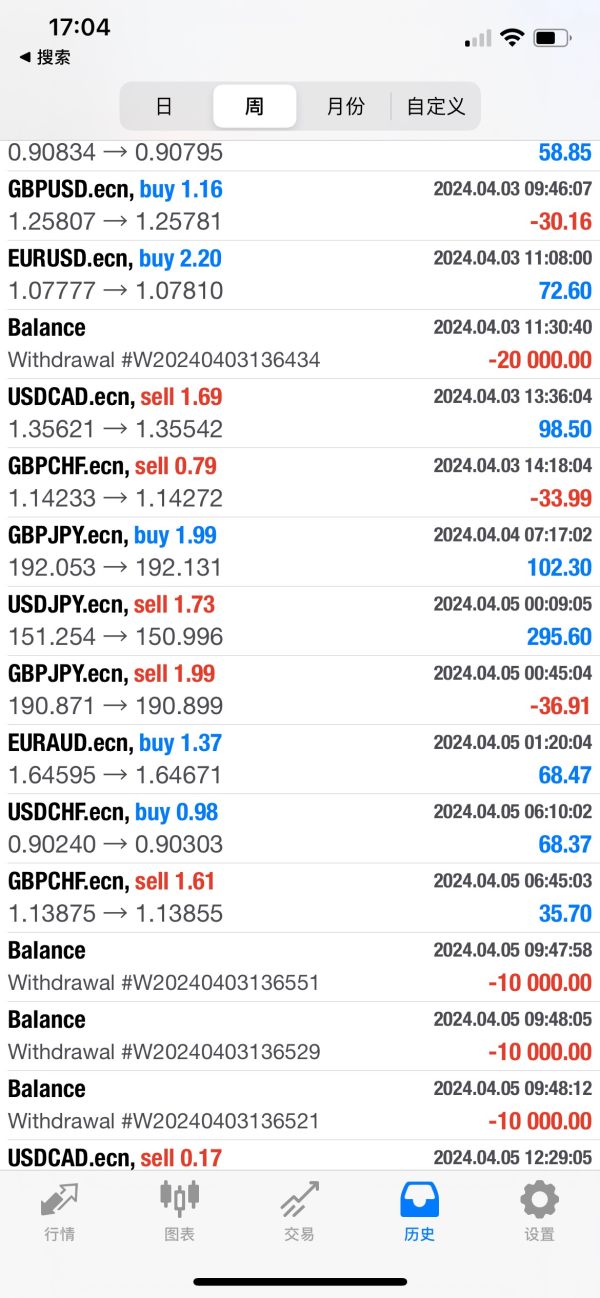Switch to the 日 (day) period
This screenshot has width=600, height=1298.
pyautogui.click(x=164, y=106)
